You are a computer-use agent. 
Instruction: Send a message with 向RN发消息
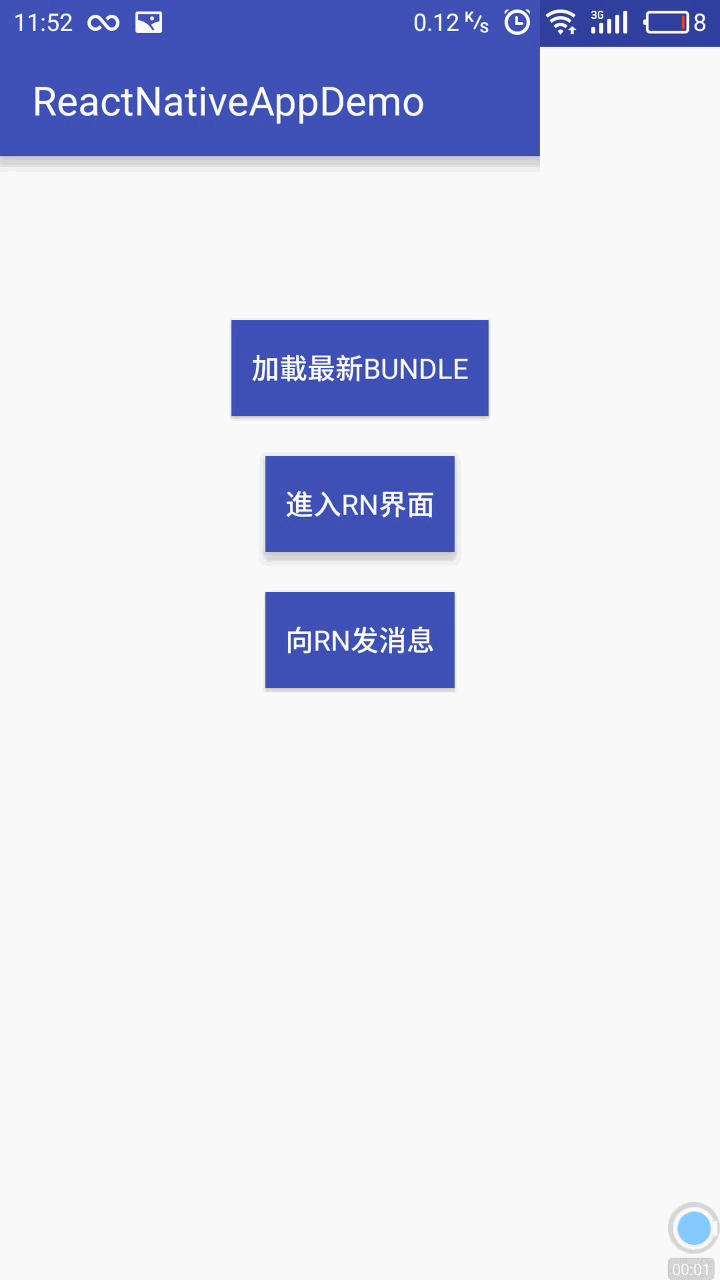tap(360, 640)
